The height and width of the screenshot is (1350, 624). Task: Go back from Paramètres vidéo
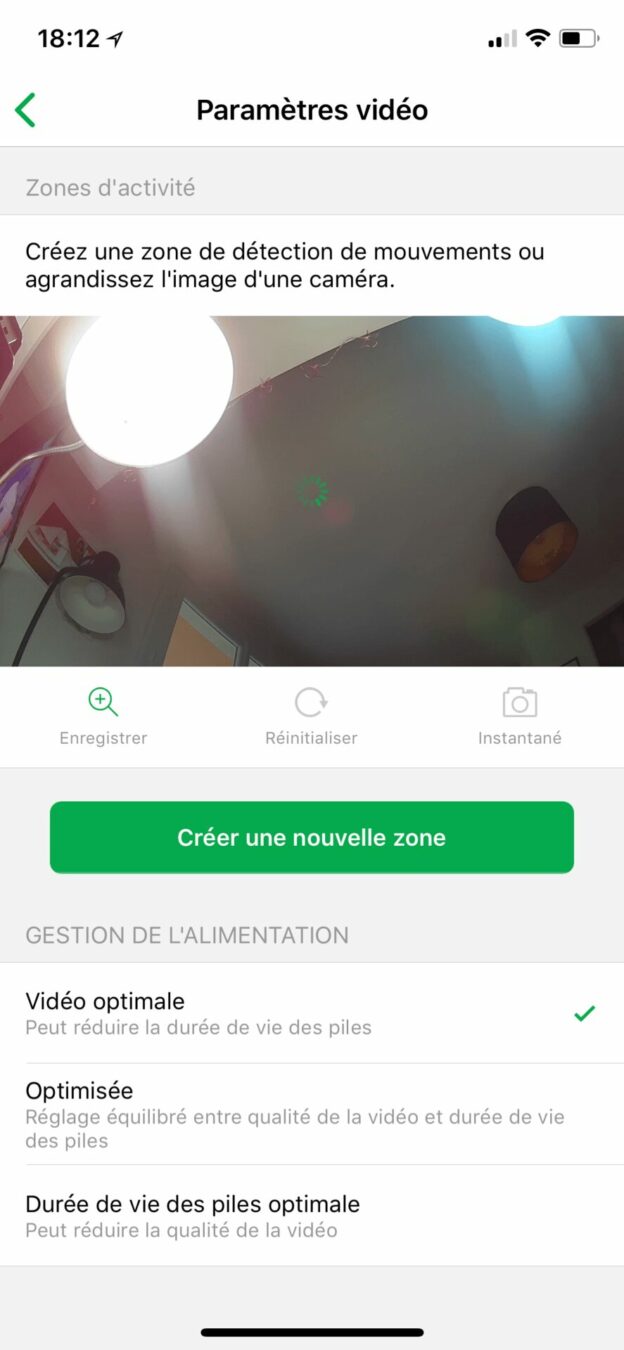pyautogui.click(x=26, y=110)
